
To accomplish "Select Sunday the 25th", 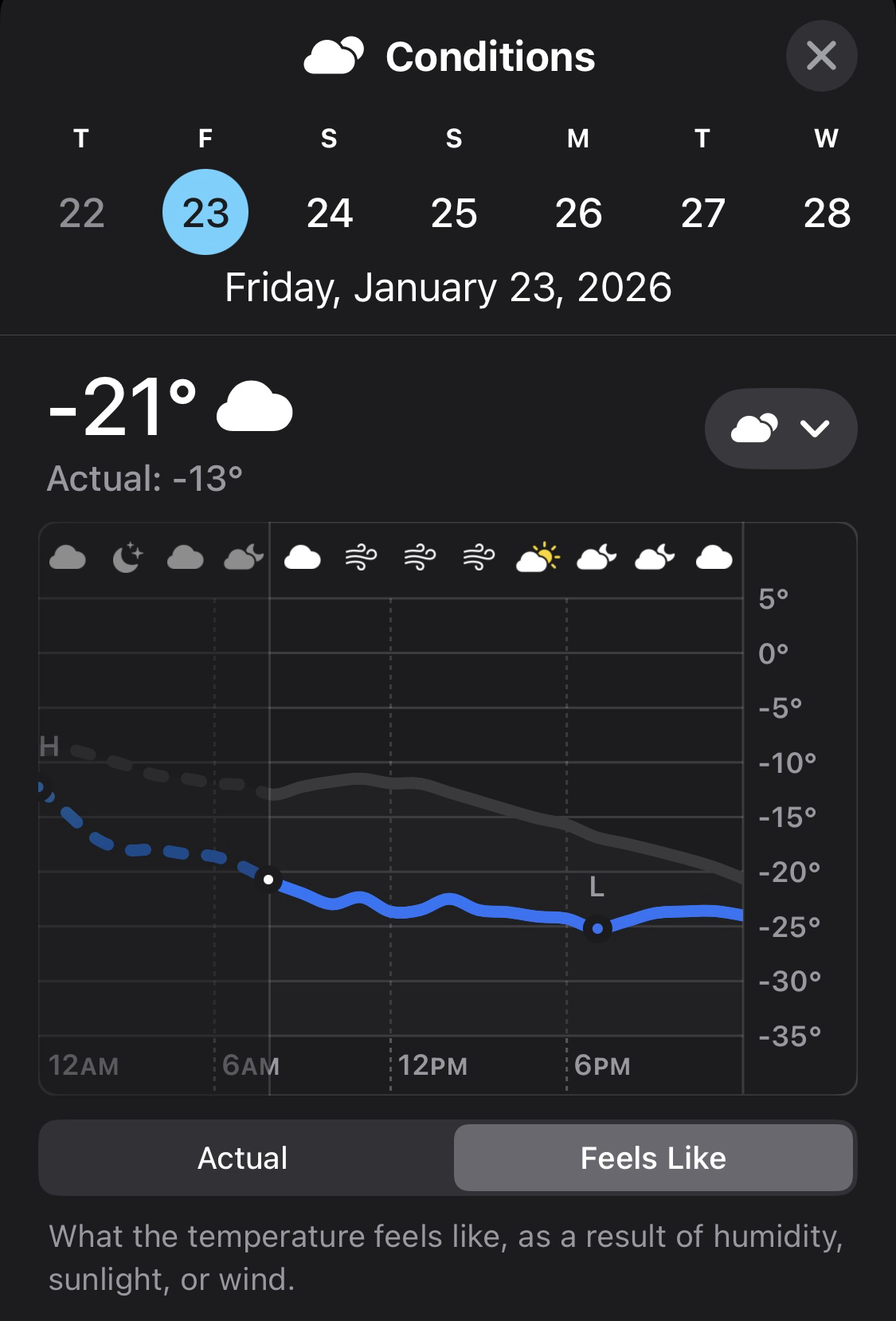I will point(454,212).
